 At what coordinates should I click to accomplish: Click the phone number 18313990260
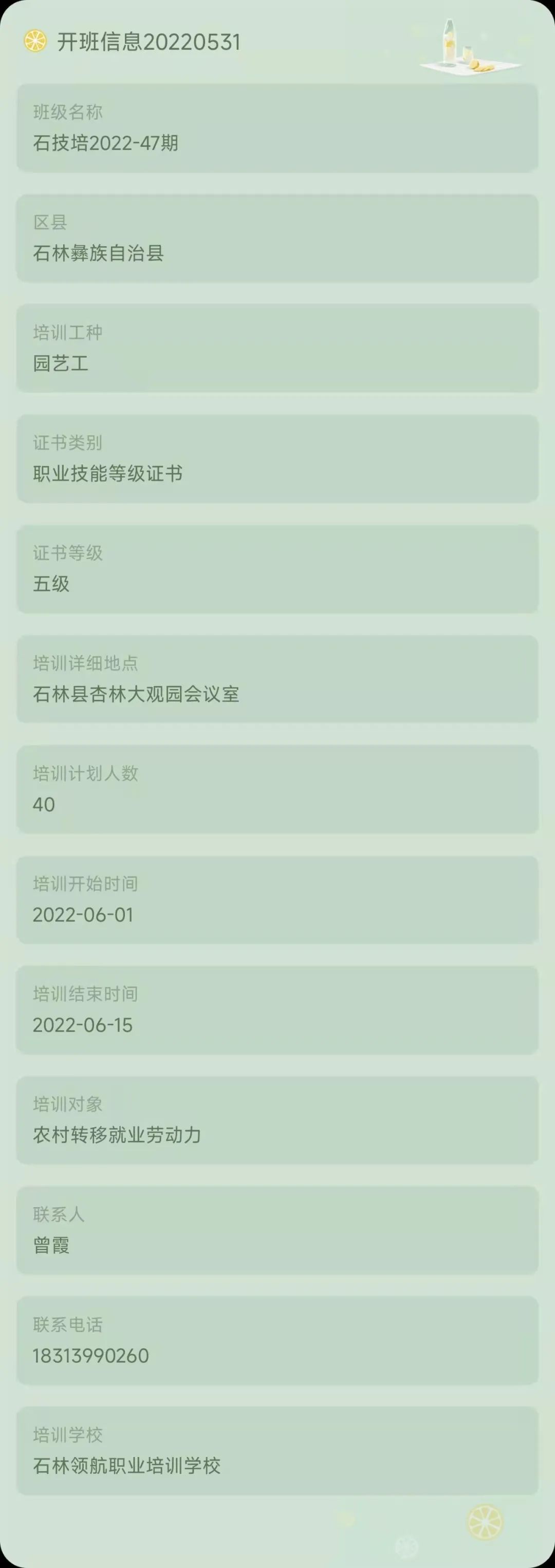[x=90, y=1357]
